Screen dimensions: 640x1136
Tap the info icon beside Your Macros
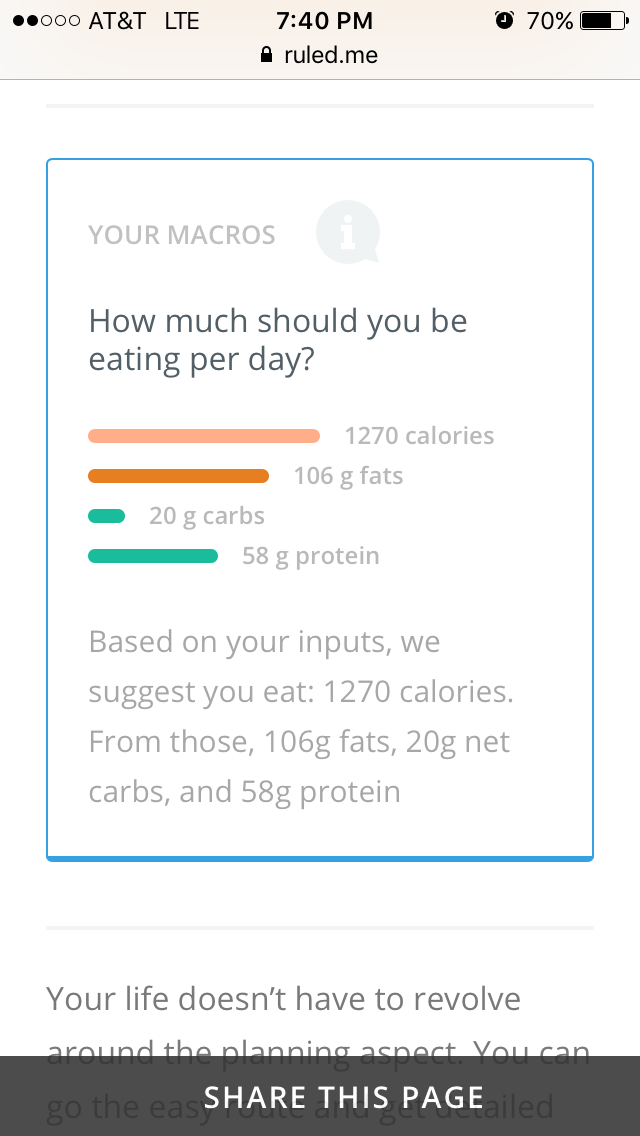(348, 232)
